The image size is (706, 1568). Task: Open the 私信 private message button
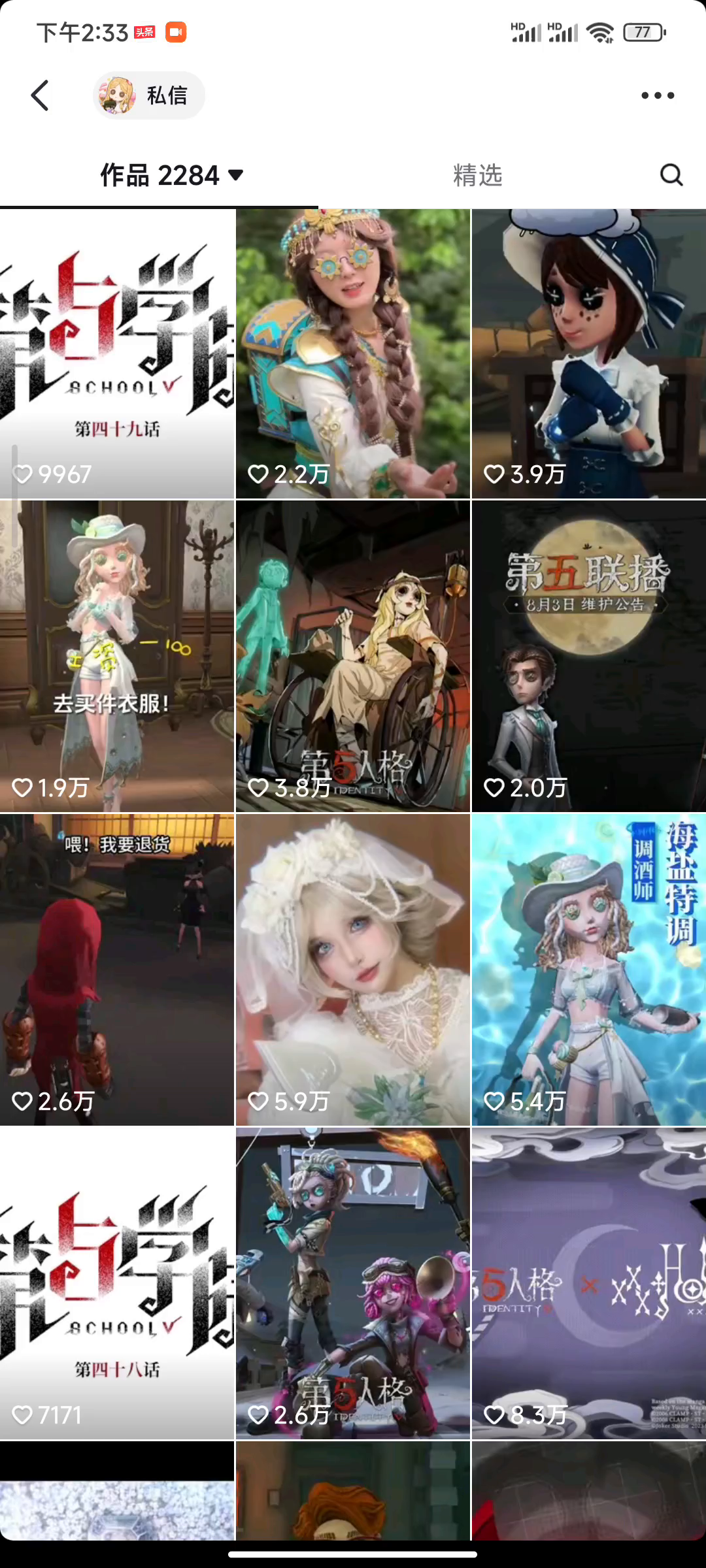pos(149,95)
